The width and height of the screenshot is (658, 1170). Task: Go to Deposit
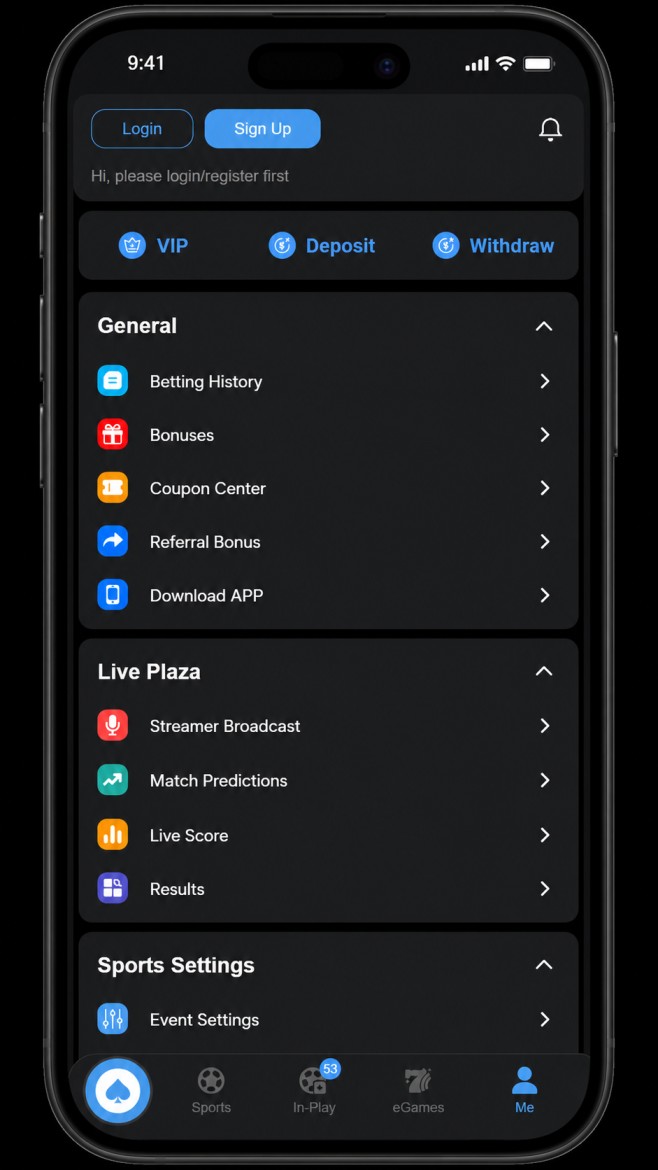point(322,245)
